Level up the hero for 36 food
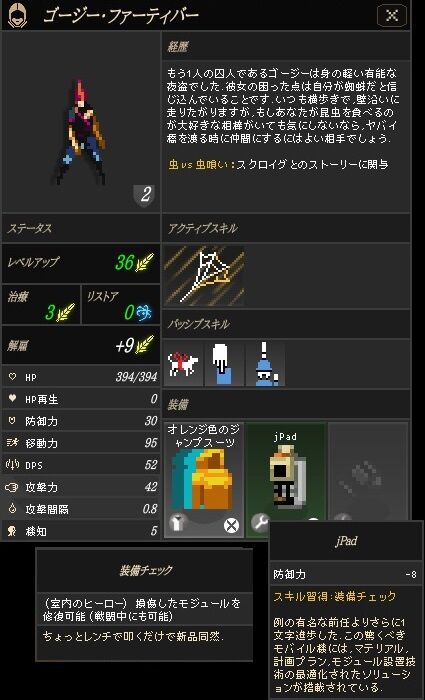Image resolution: width=425 pixels, height=700 pixels. (81, 262)
